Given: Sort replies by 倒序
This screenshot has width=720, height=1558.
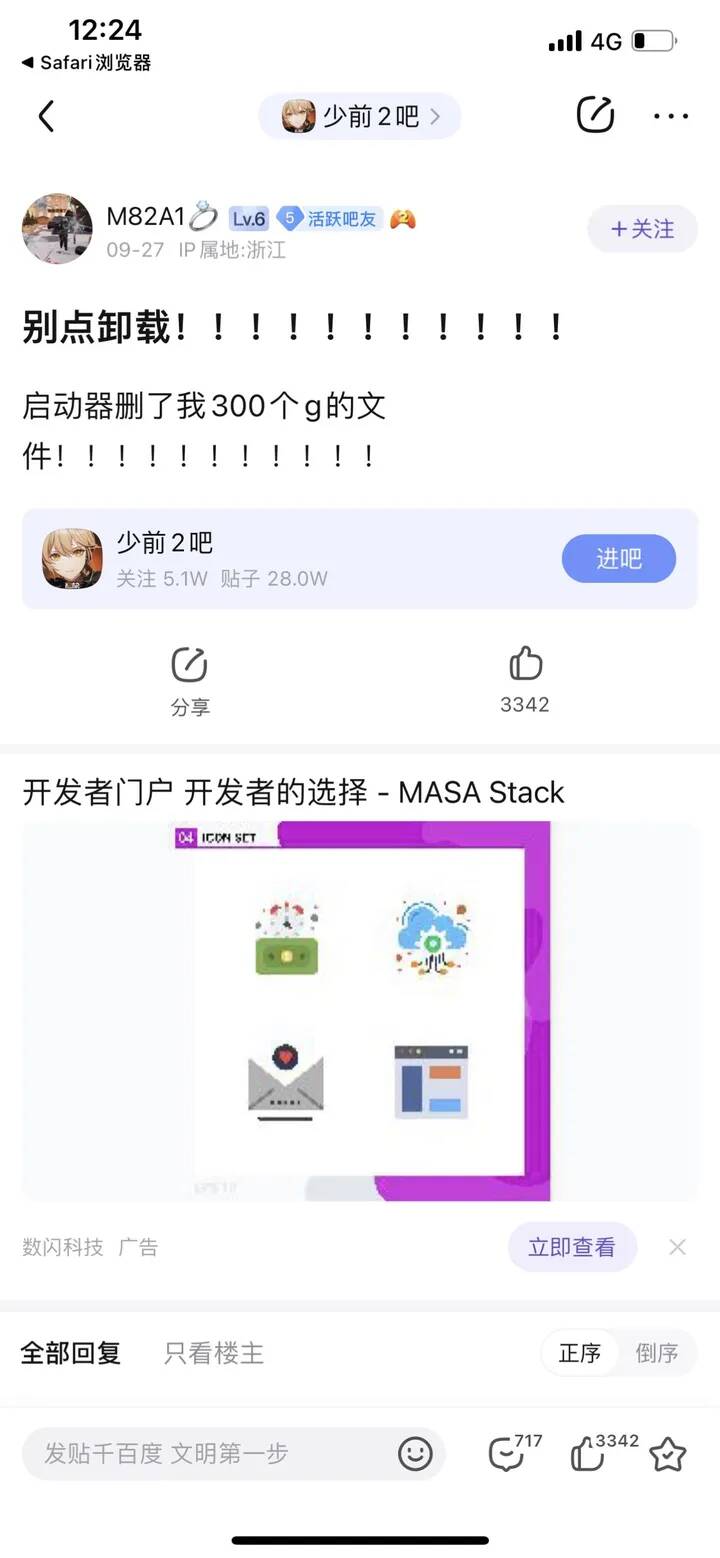Looking at the screenshot, I should [657, 1353].
